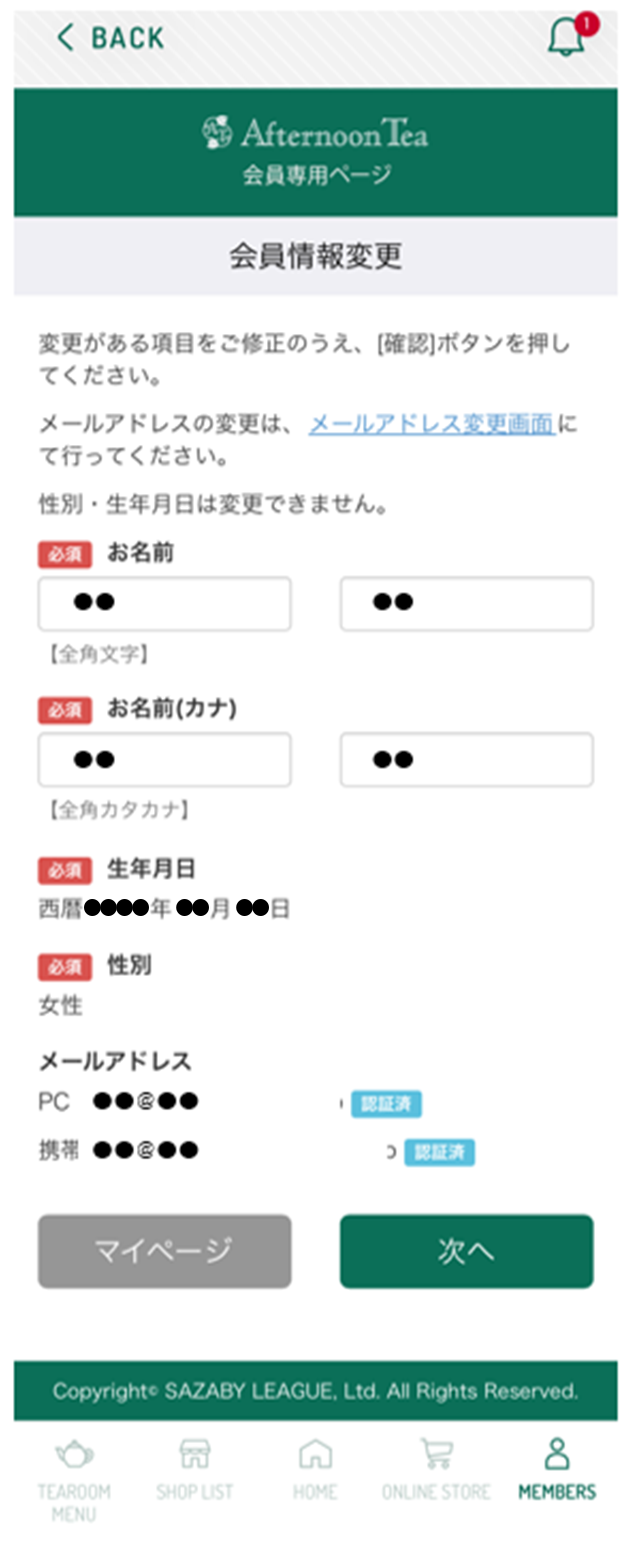Screen dimensions: 640x1545
Task: Open the メールアドレス変更画面 link
Action: (x=431, y=424)
